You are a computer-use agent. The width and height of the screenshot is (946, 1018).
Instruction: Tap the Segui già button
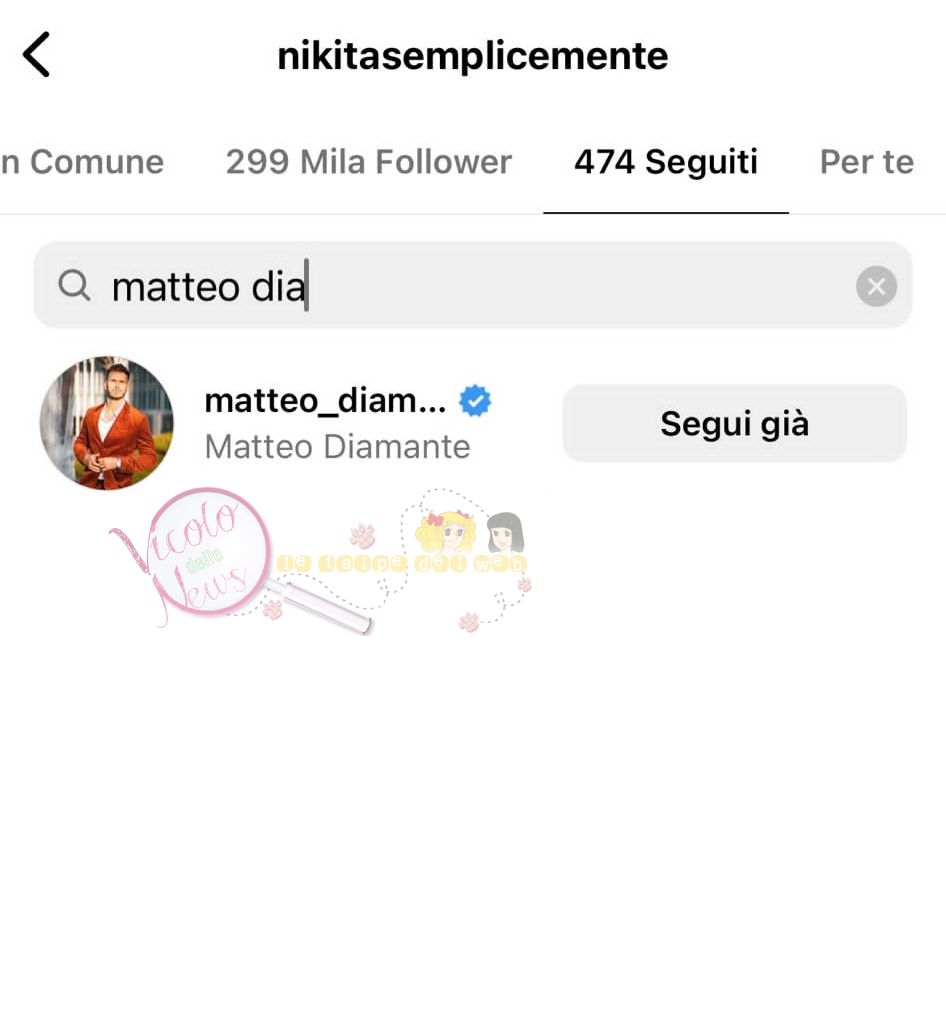click(734, 424)
